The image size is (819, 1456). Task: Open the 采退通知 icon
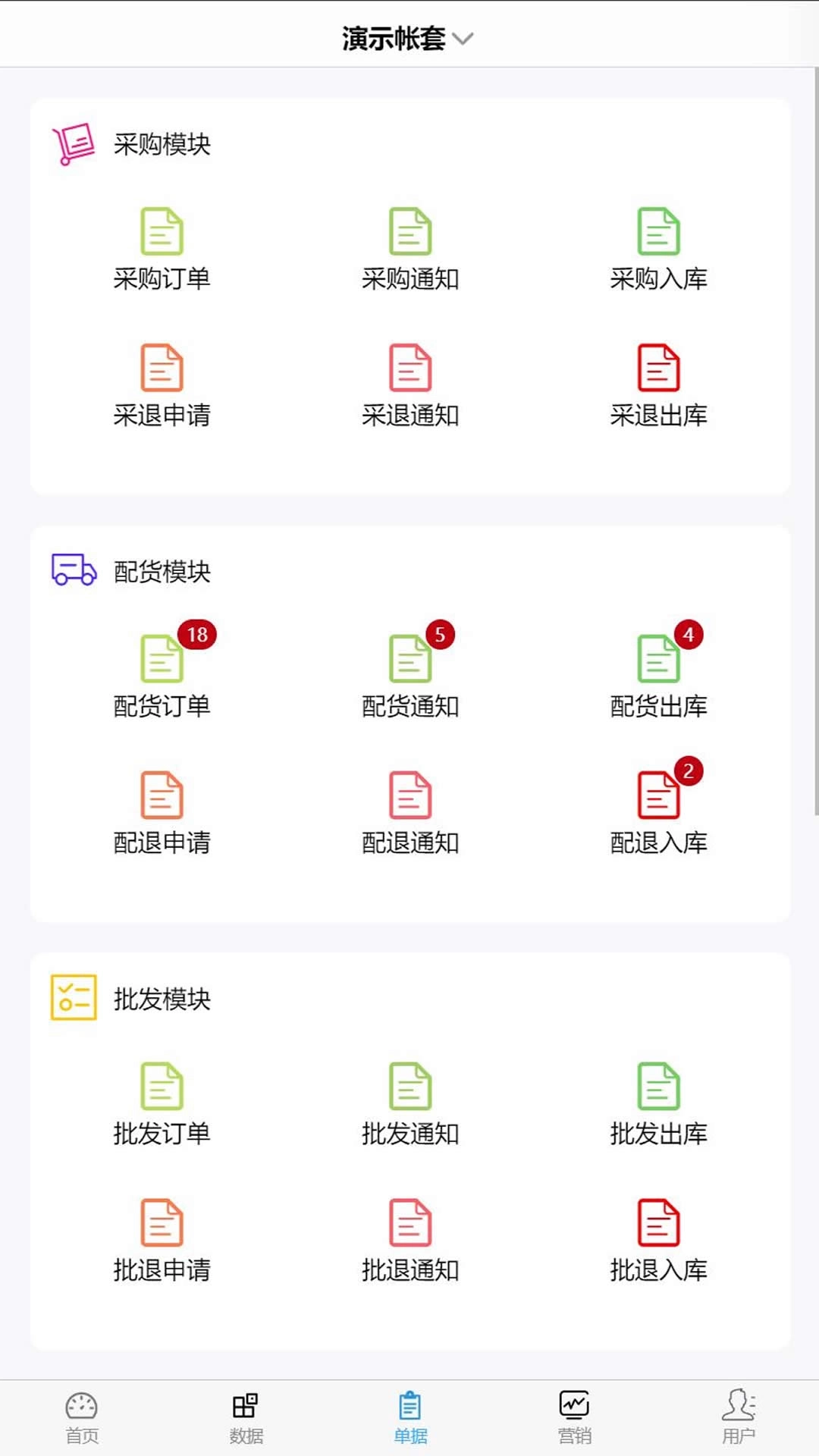point(409,369)
